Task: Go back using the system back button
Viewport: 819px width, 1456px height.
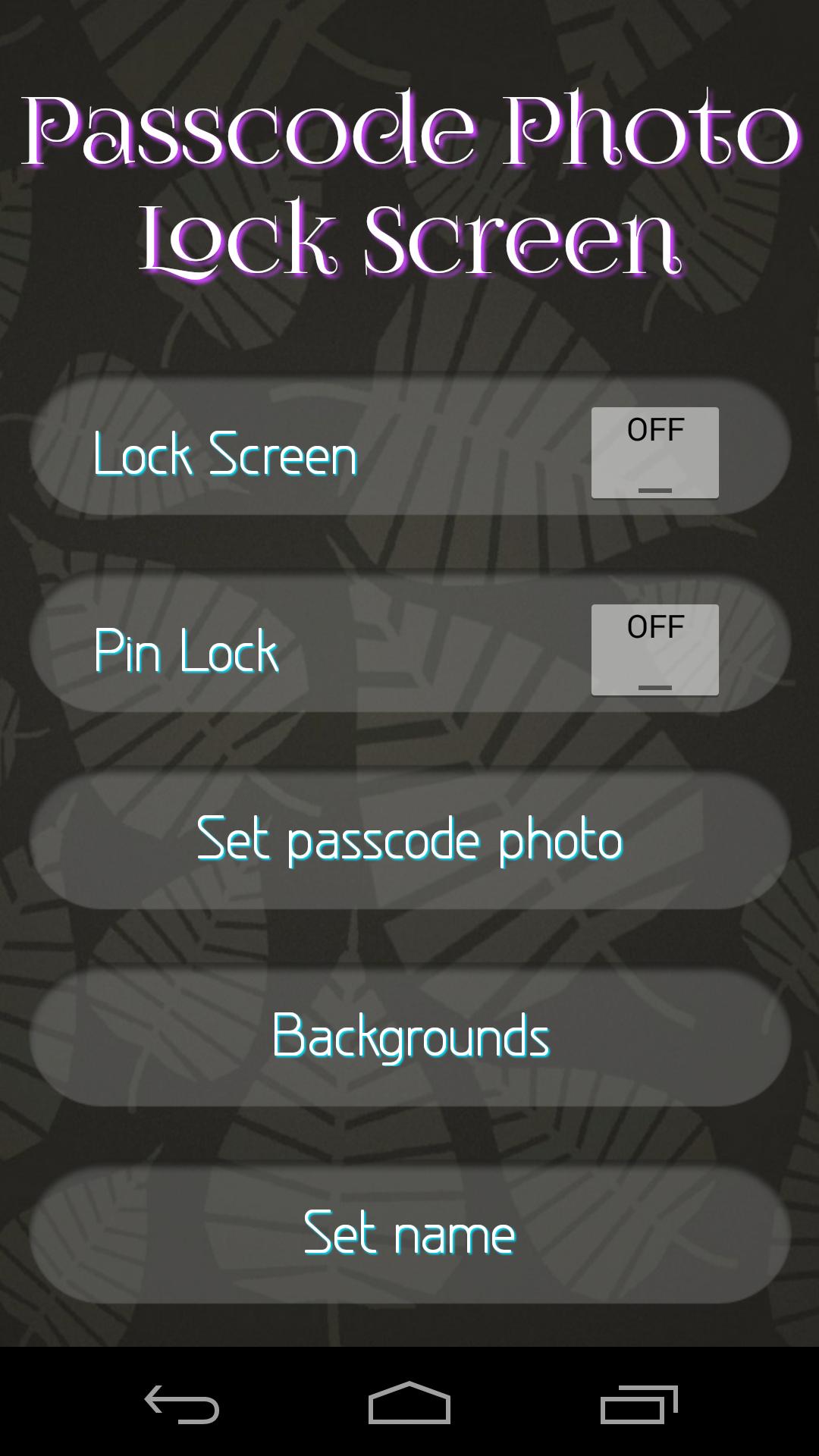Action: pos(182,1403)
